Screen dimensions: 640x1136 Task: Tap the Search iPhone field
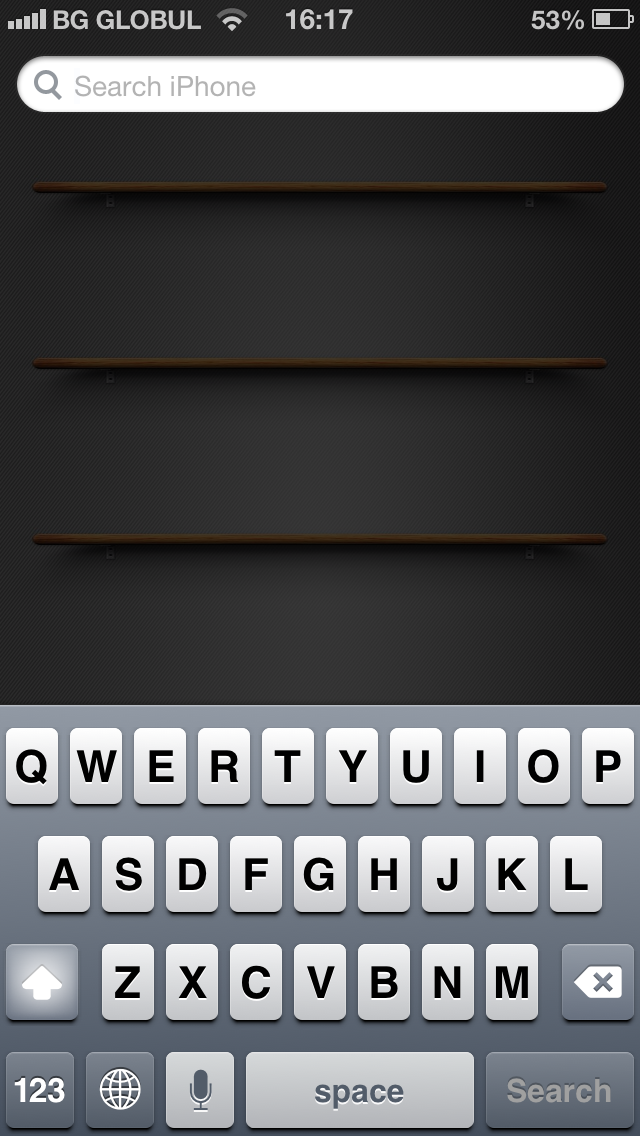(320, 85)
